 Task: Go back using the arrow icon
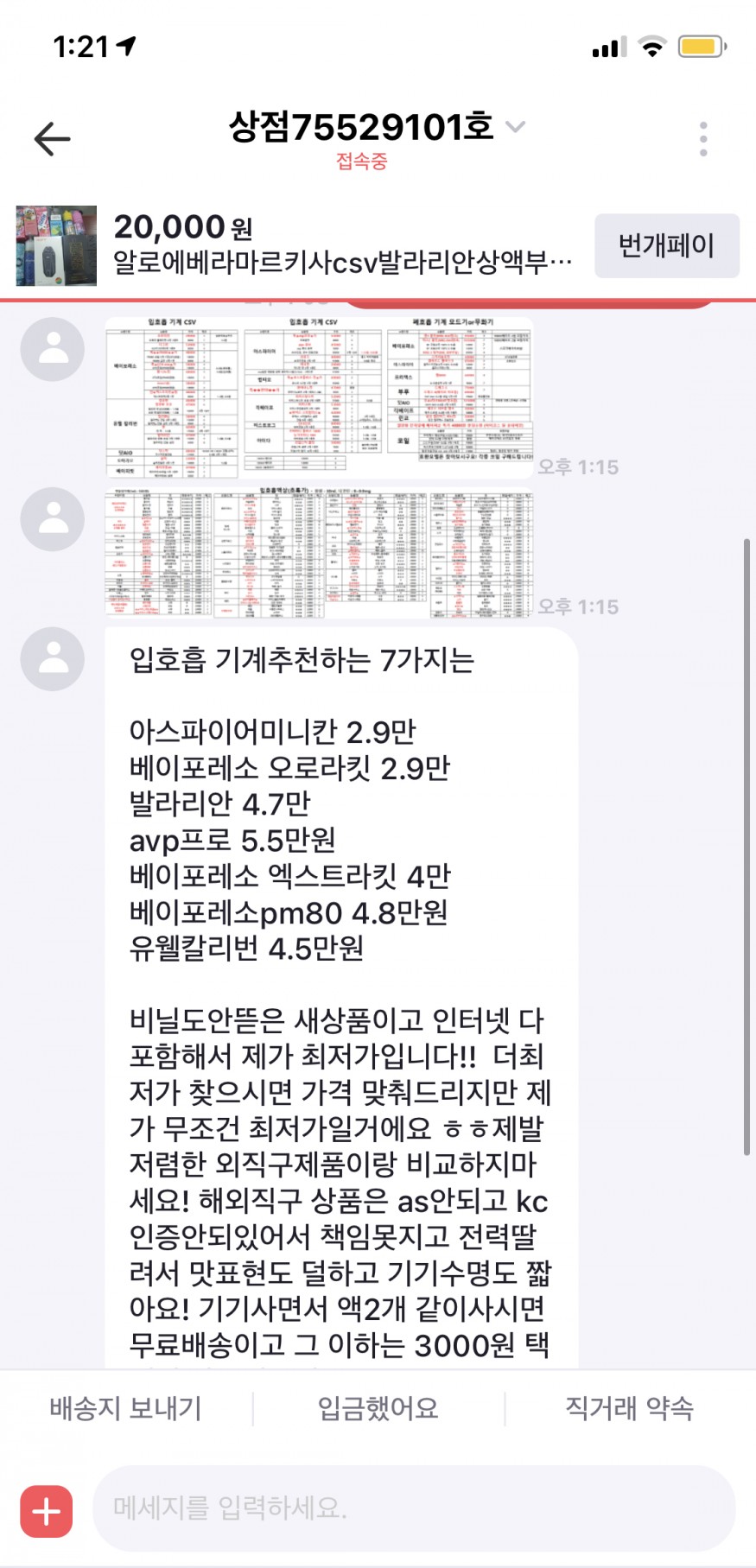[x=52, y=138]
